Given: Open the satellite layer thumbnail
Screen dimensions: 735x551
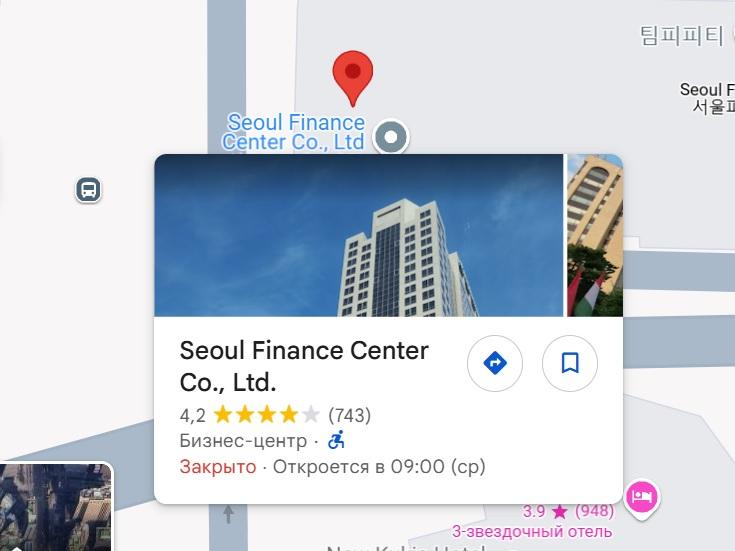Looking at the screenshot, I should click(55, 508).
